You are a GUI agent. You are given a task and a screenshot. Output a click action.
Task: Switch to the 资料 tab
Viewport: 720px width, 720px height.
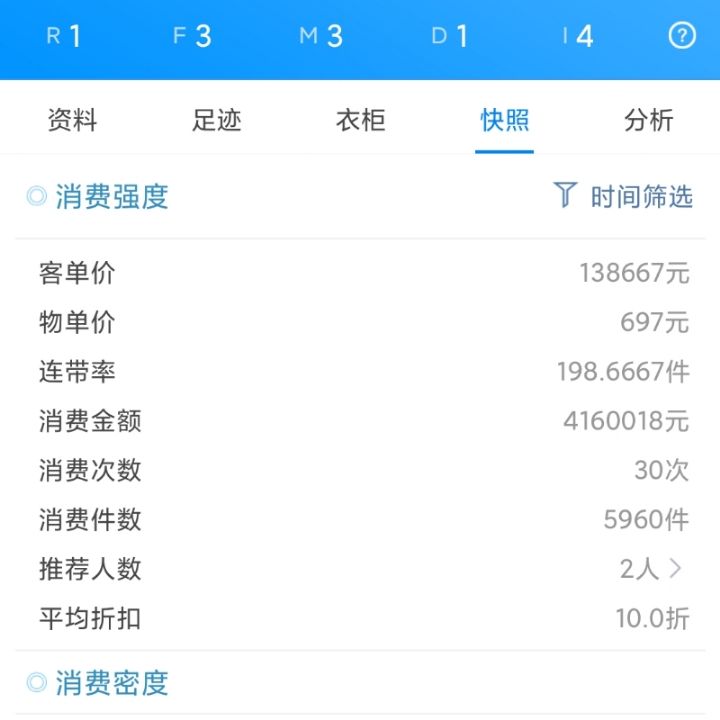[x=72, y=121]
